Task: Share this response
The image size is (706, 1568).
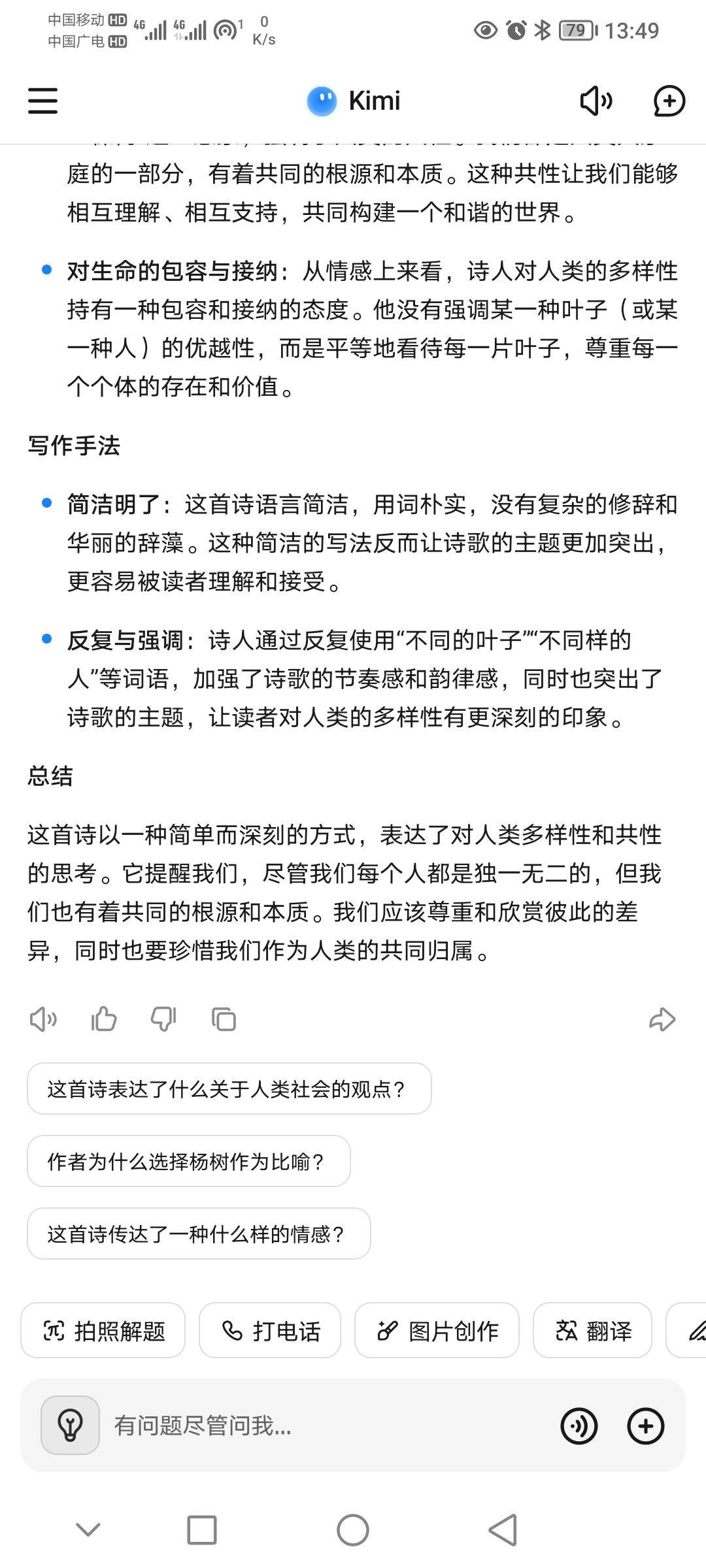Action: click(x=662, y=1019)
